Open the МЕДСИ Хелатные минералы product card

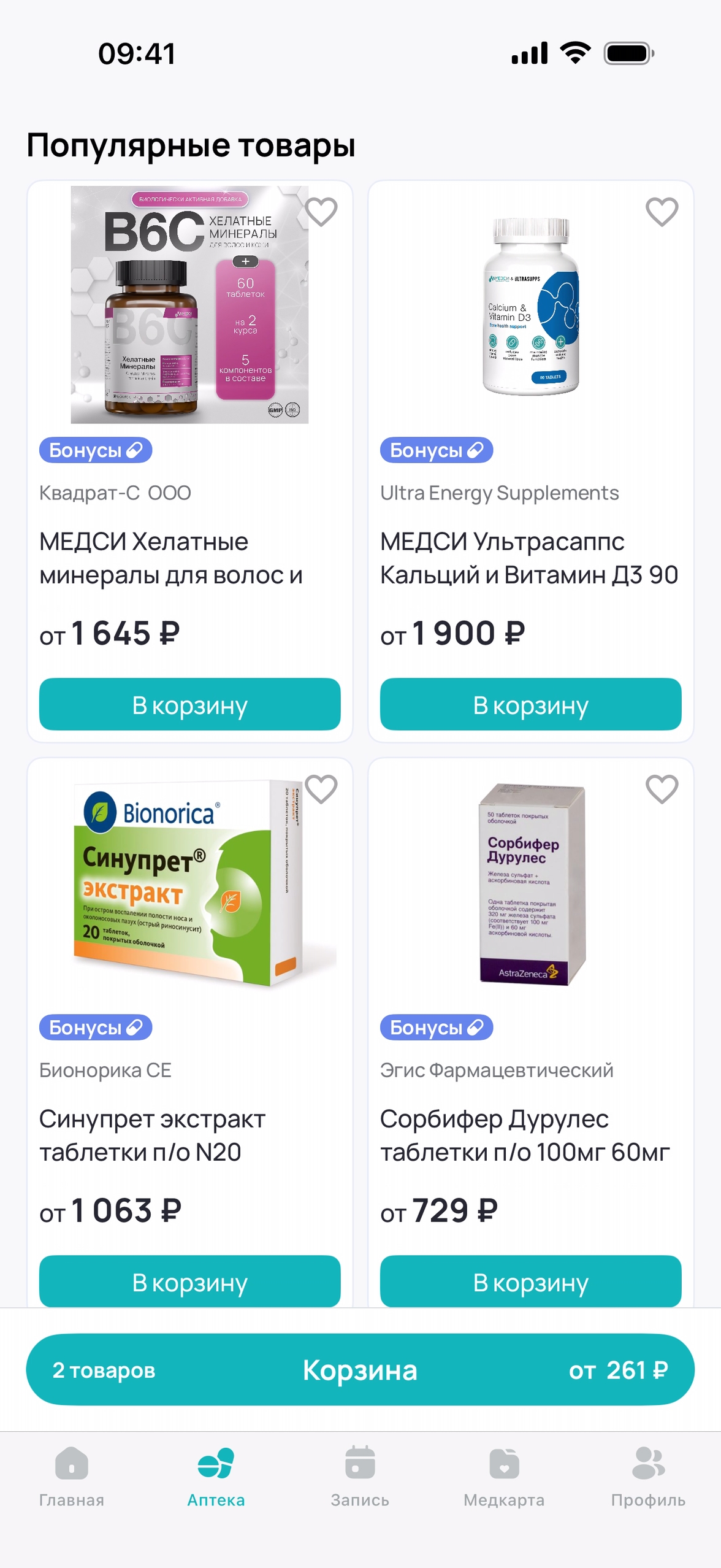172,558
